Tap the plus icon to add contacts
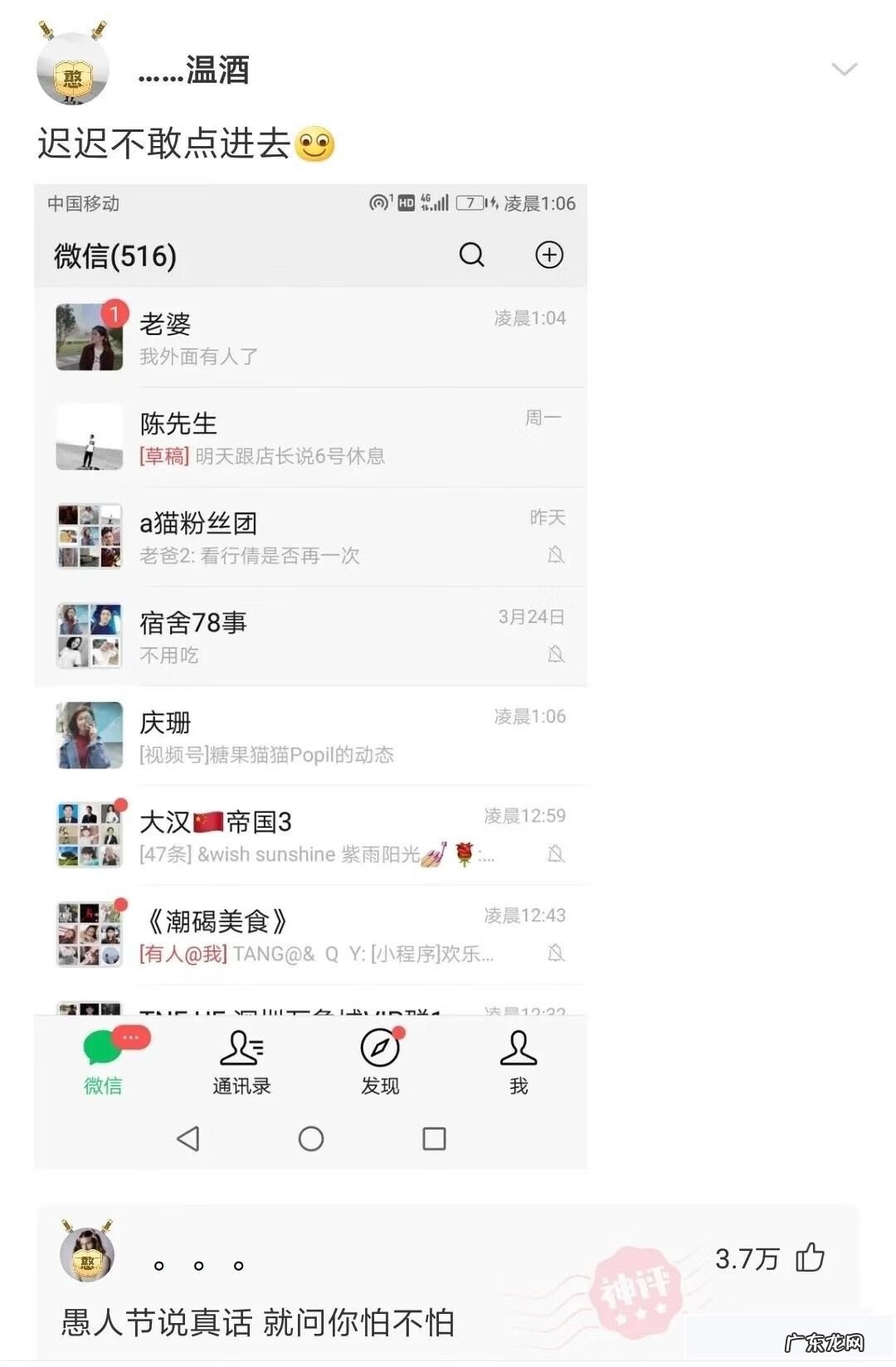896x1367 pixels. pyautogui.click(x=548, y=255)
